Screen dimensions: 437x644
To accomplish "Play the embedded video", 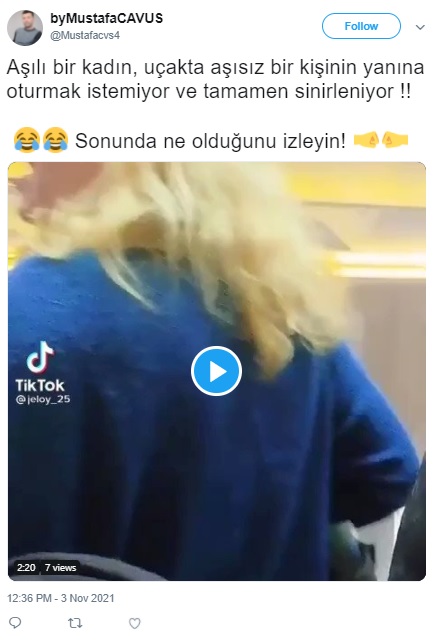I will pos(216,371).
